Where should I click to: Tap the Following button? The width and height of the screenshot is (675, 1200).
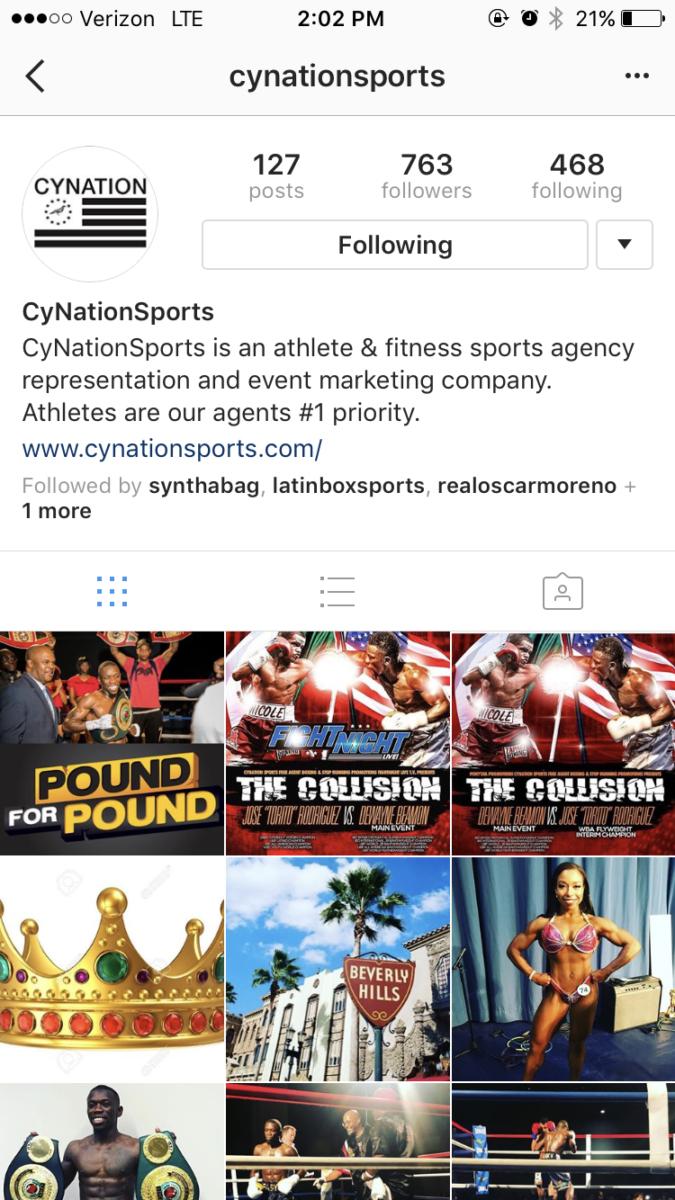tap(395, 245)
